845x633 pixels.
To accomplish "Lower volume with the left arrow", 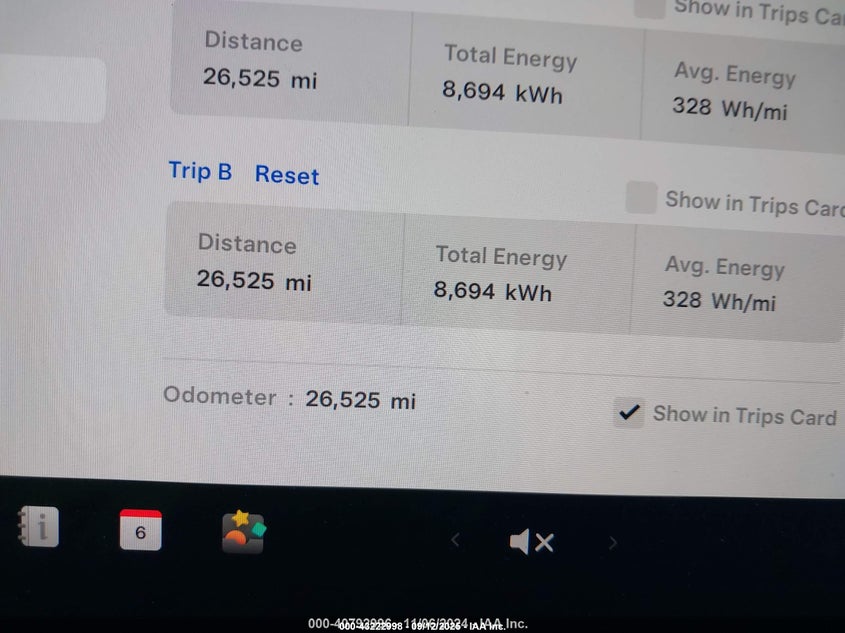I will [x=455, y=540].
